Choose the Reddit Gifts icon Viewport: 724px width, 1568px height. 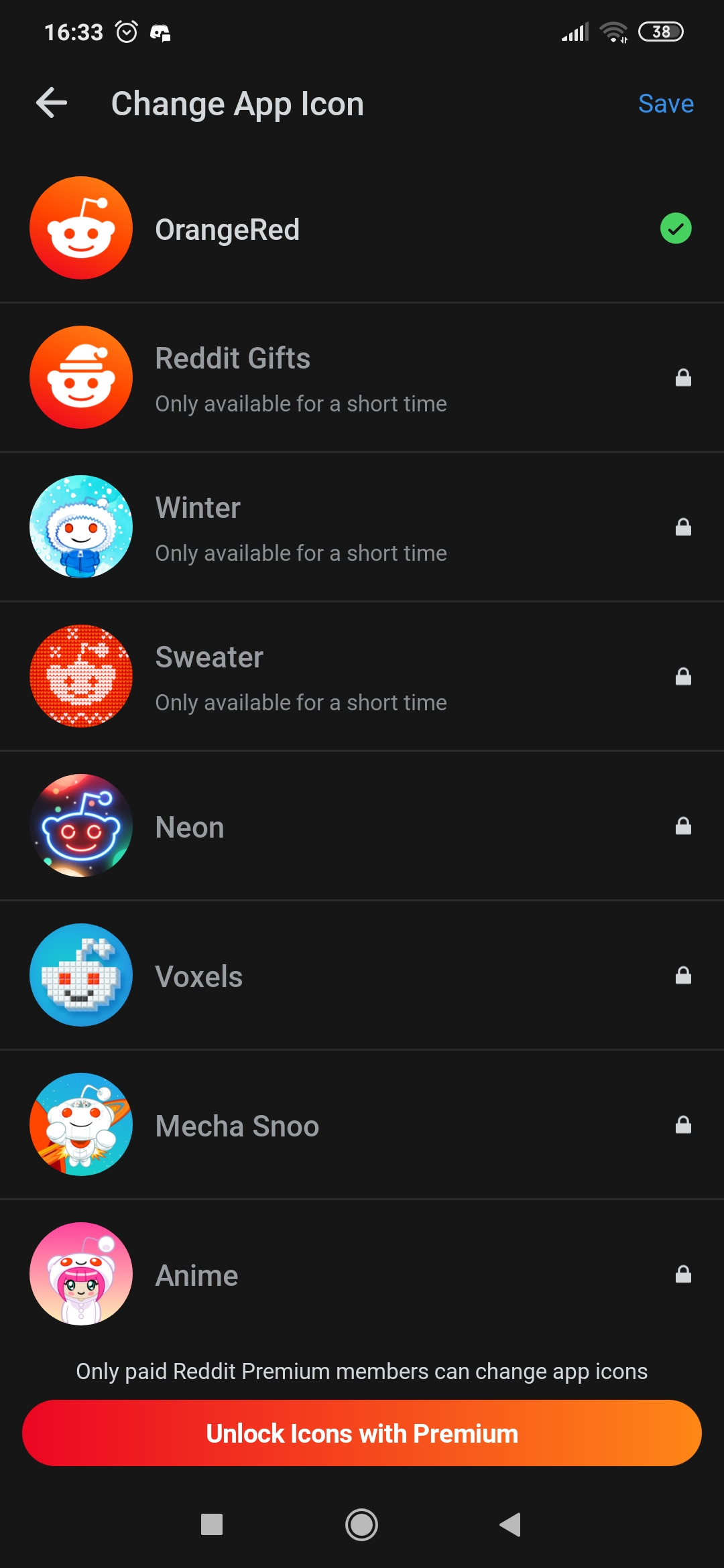pos(362,378)
